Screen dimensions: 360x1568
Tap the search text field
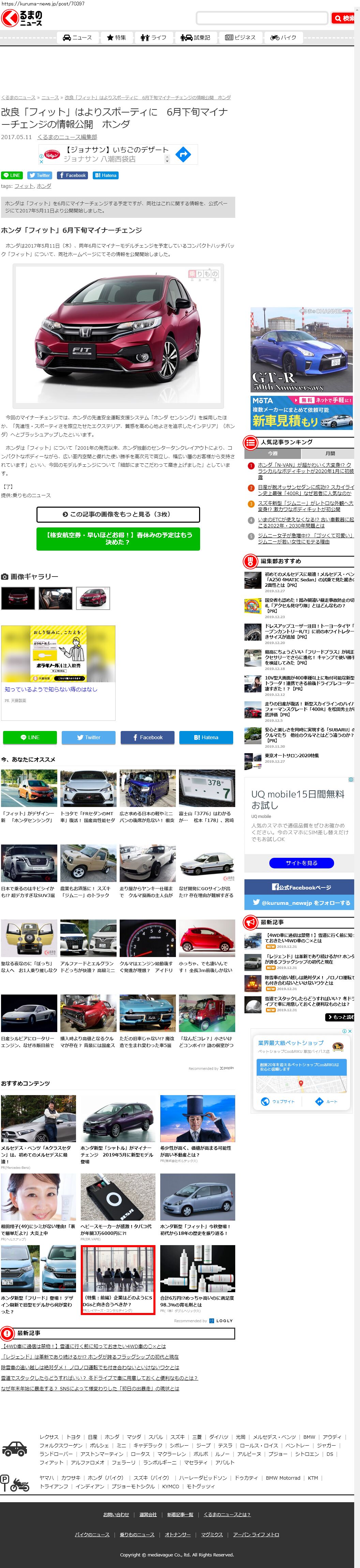coord(262,18)
